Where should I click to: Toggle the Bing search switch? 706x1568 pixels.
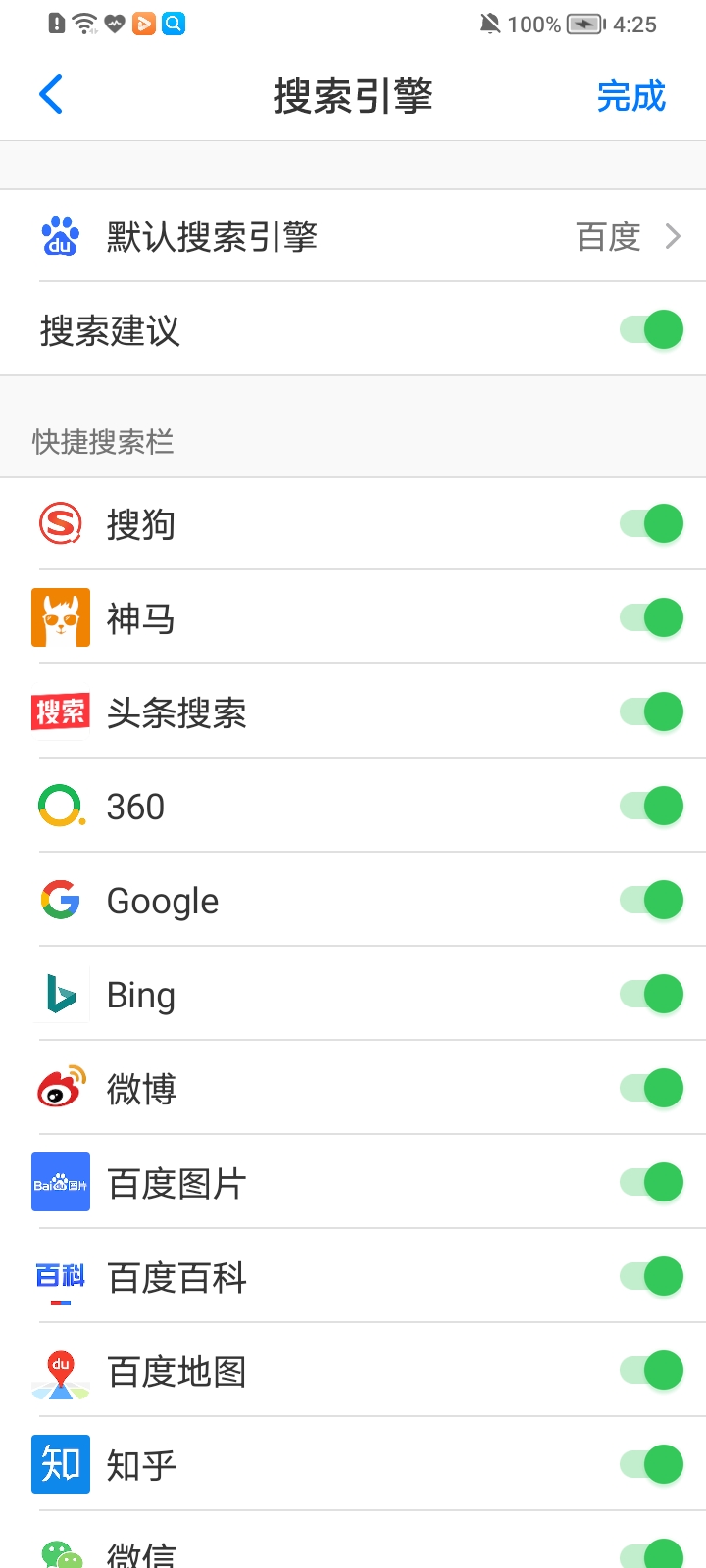pos(651,995)
